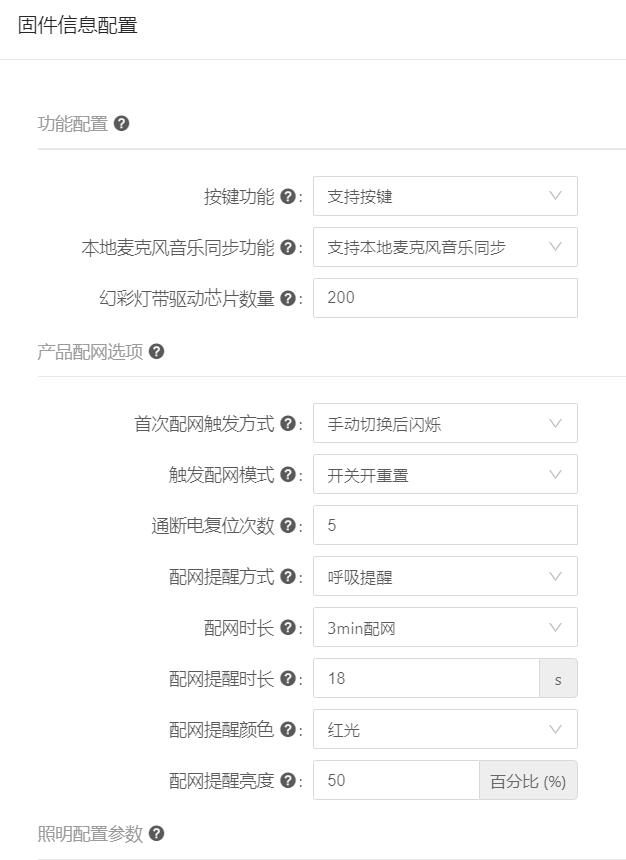Tap help icon next to 按键功能
Screen dimensions: 626x860
pyautogui.click(x=288, y=196)
